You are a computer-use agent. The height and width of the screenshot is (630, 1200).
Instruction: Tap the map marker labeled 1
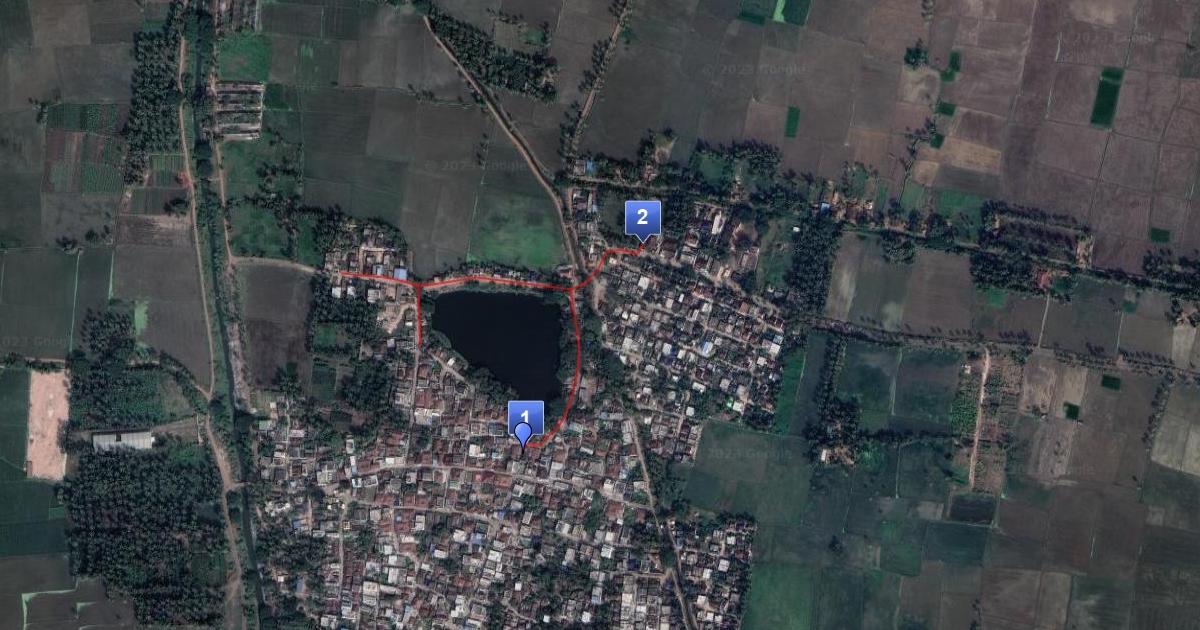coord(526,418)
